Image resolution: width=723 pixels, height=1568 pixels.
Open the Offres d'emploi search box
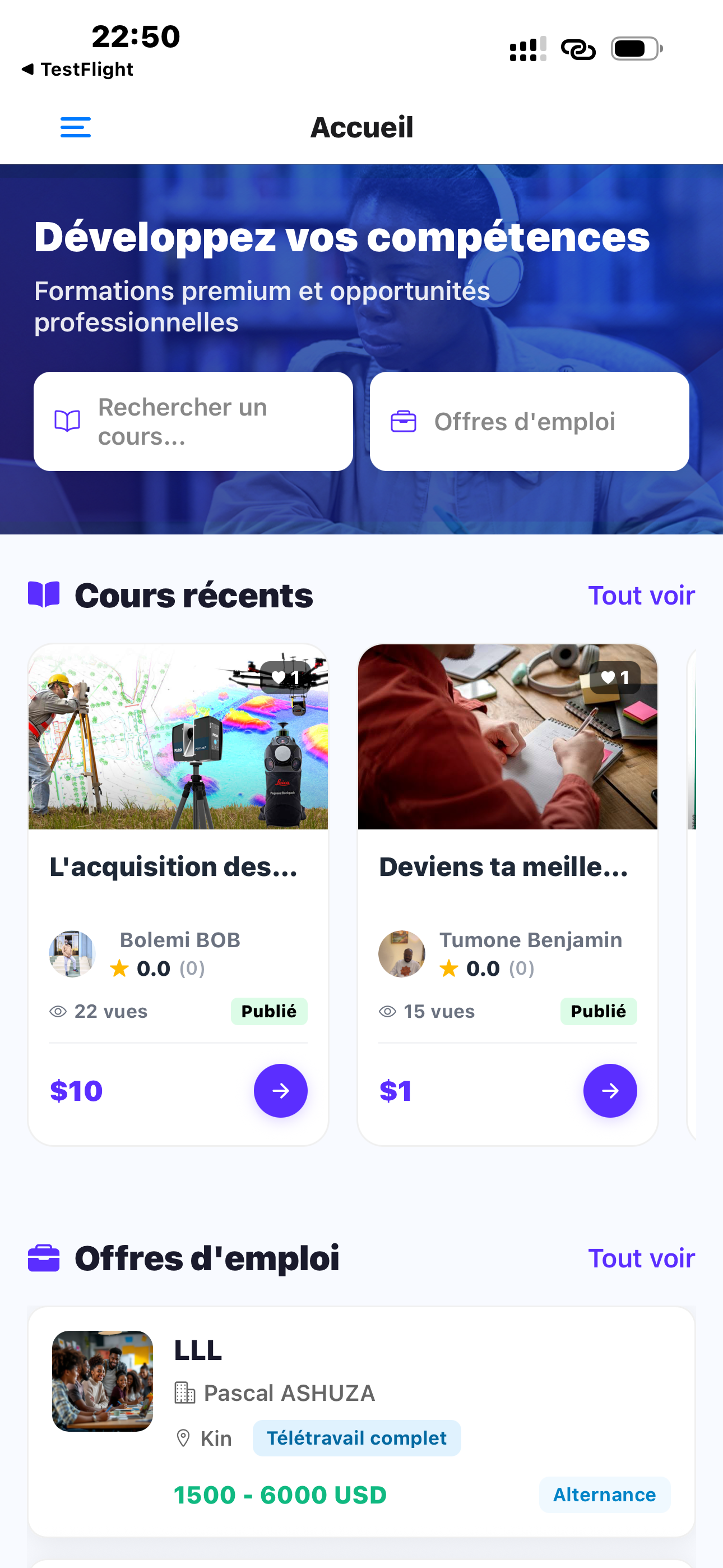(529, 421)
